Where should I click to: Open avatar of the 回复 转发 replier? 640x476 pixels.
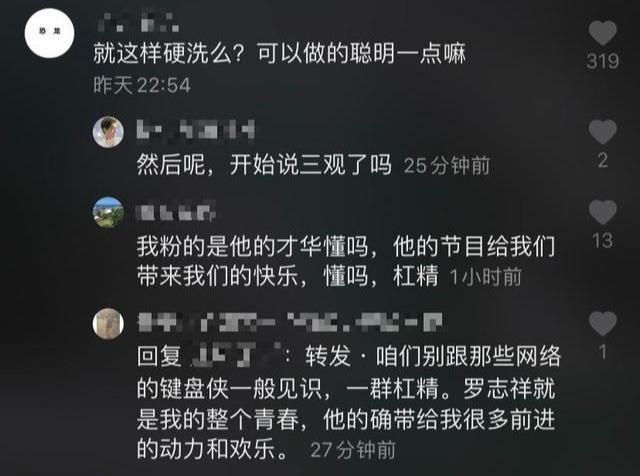[108, 323]
